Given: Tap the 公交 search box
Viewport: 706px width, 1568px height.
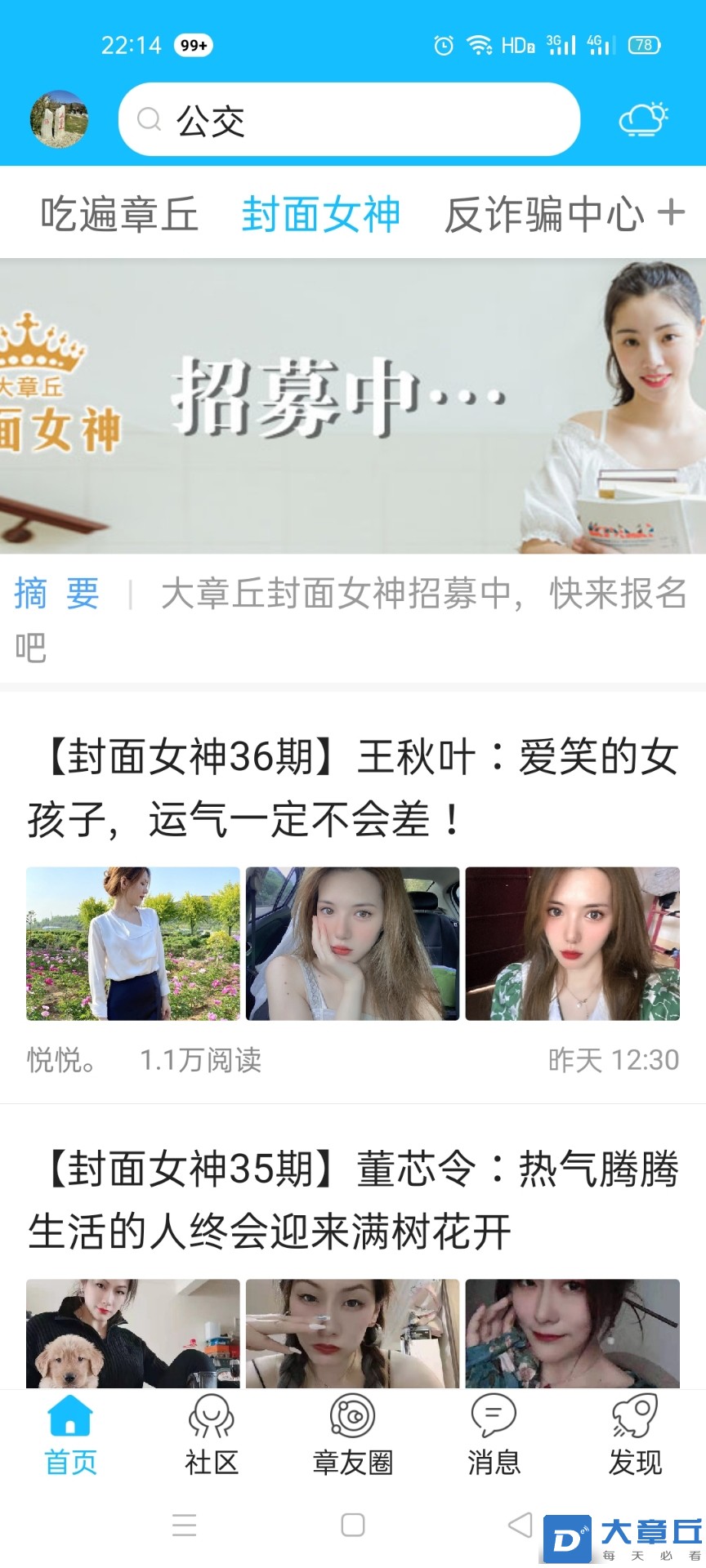Looking at the screenshot, I should [349, 120].
